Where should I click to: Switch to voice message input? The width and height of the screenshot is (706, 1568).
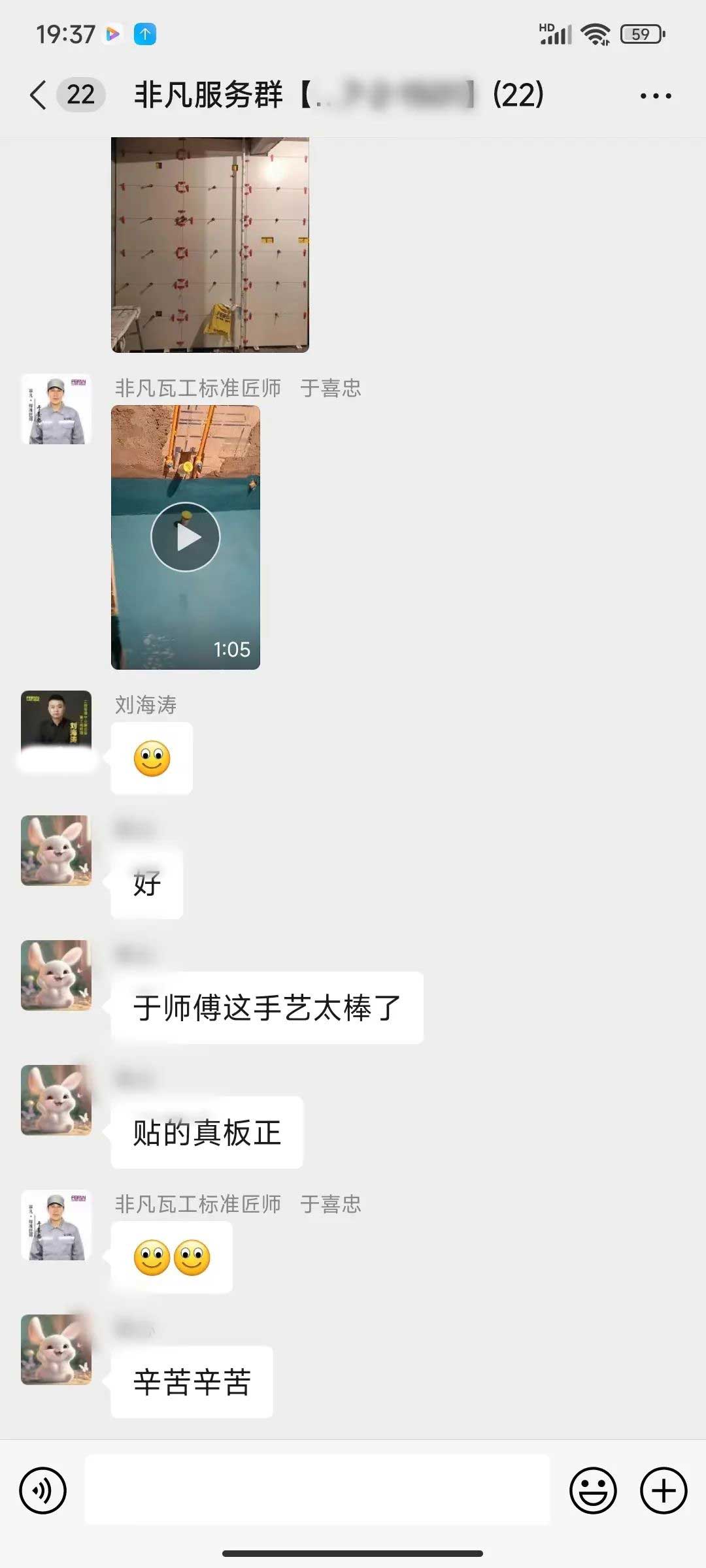point(43,1490)
